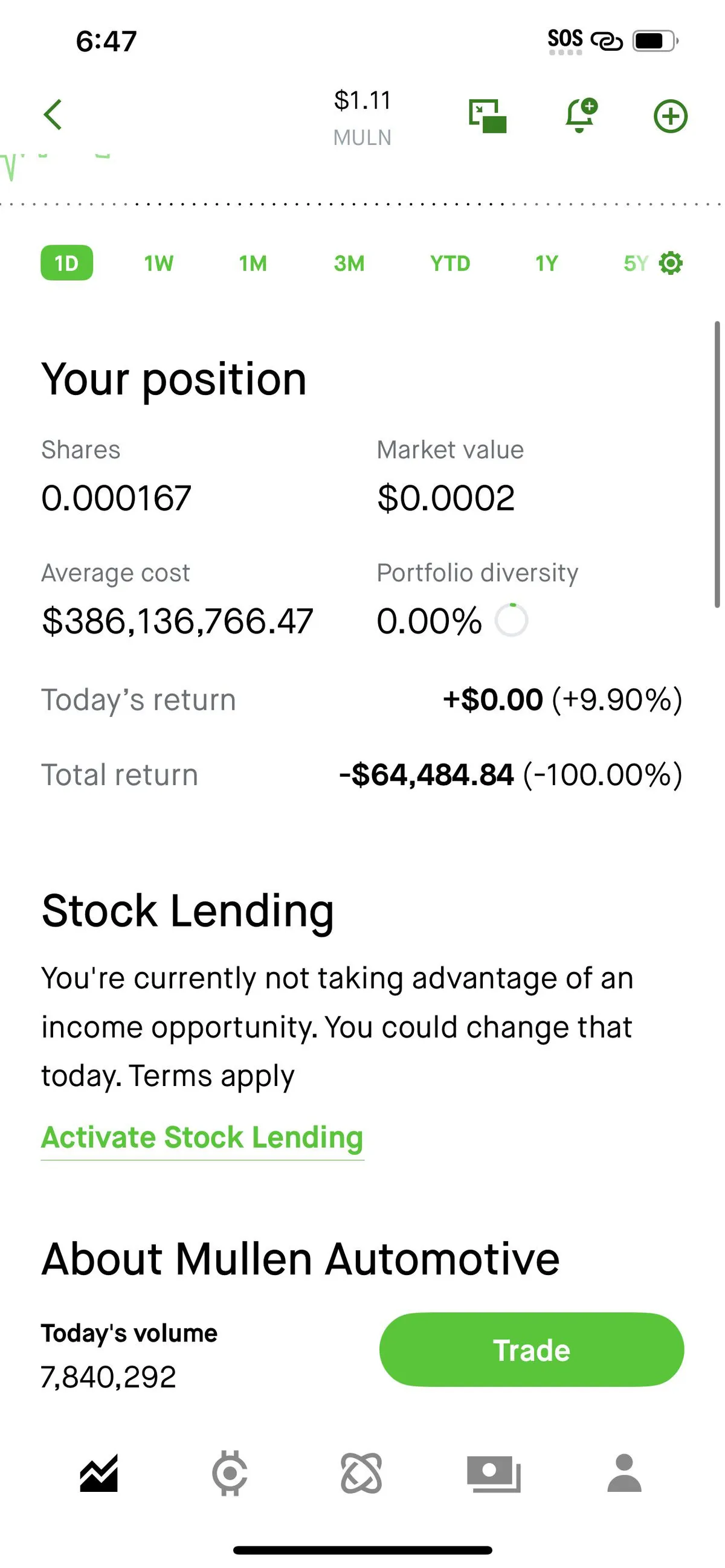Open the investing chart tab
This screenshot has height=1568, width=725.
(x=98, y=1474)
